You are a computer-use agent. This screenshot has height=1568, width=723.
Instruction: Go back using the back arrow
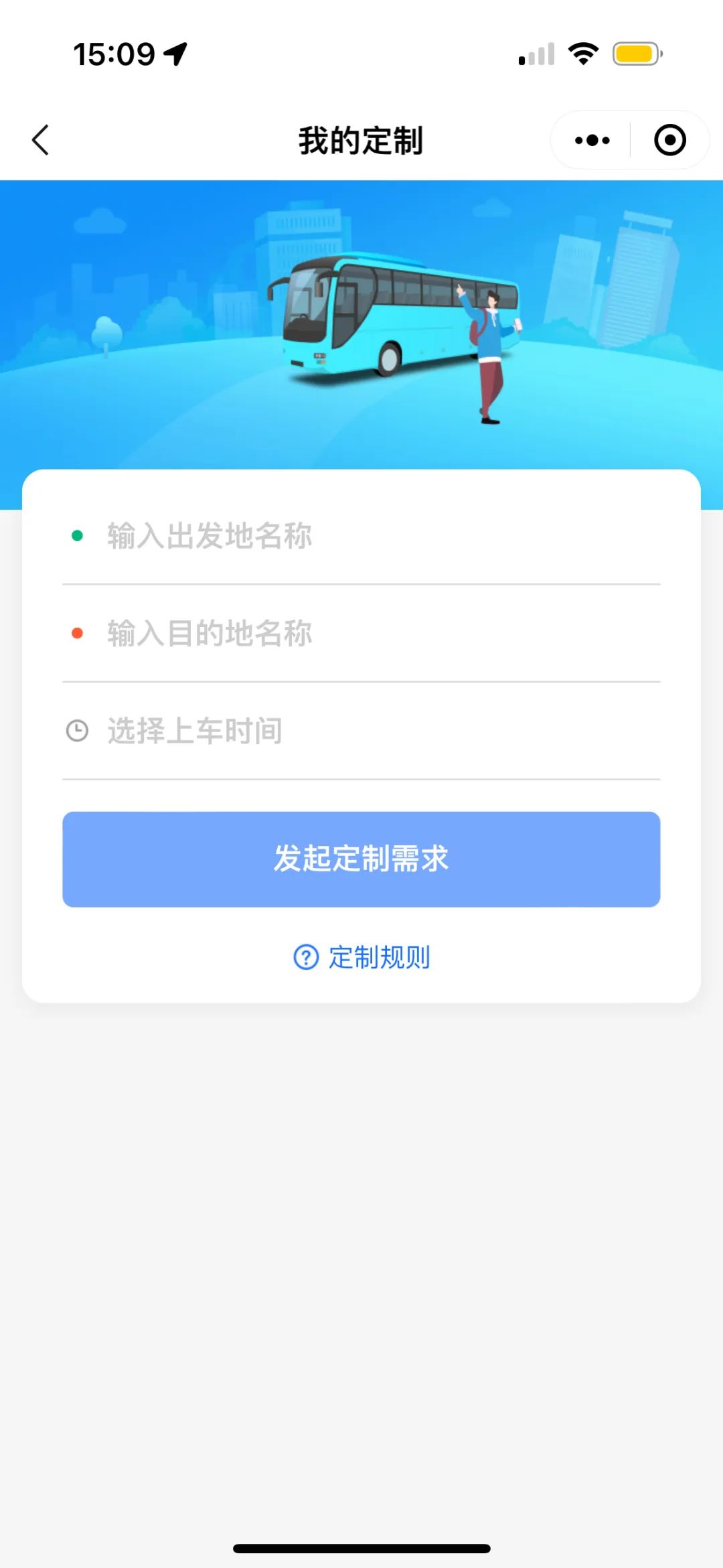click(x=41, y=140)
